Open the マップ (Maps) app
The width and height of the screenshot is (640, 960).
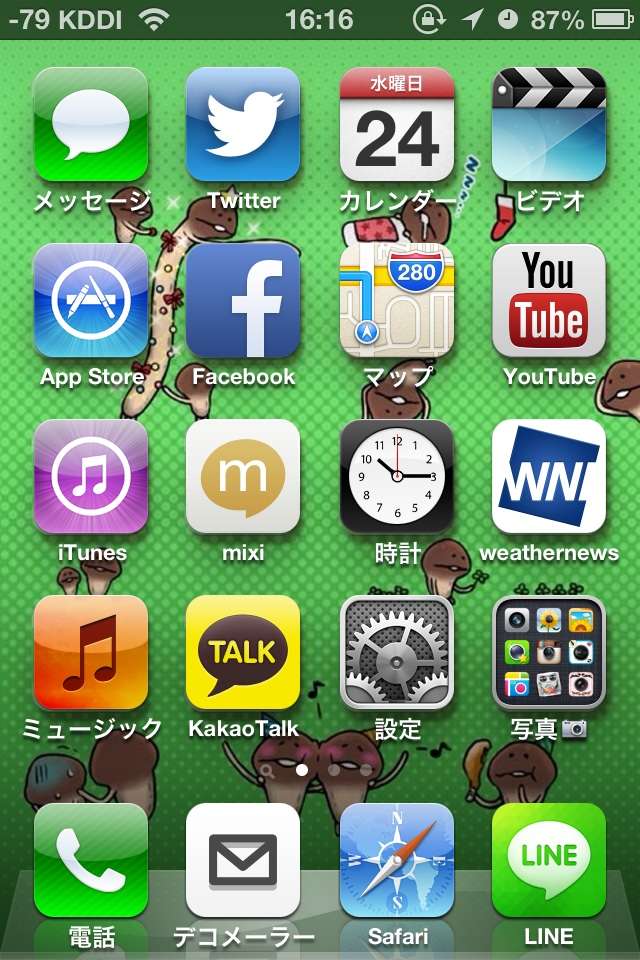coord(397,301)
